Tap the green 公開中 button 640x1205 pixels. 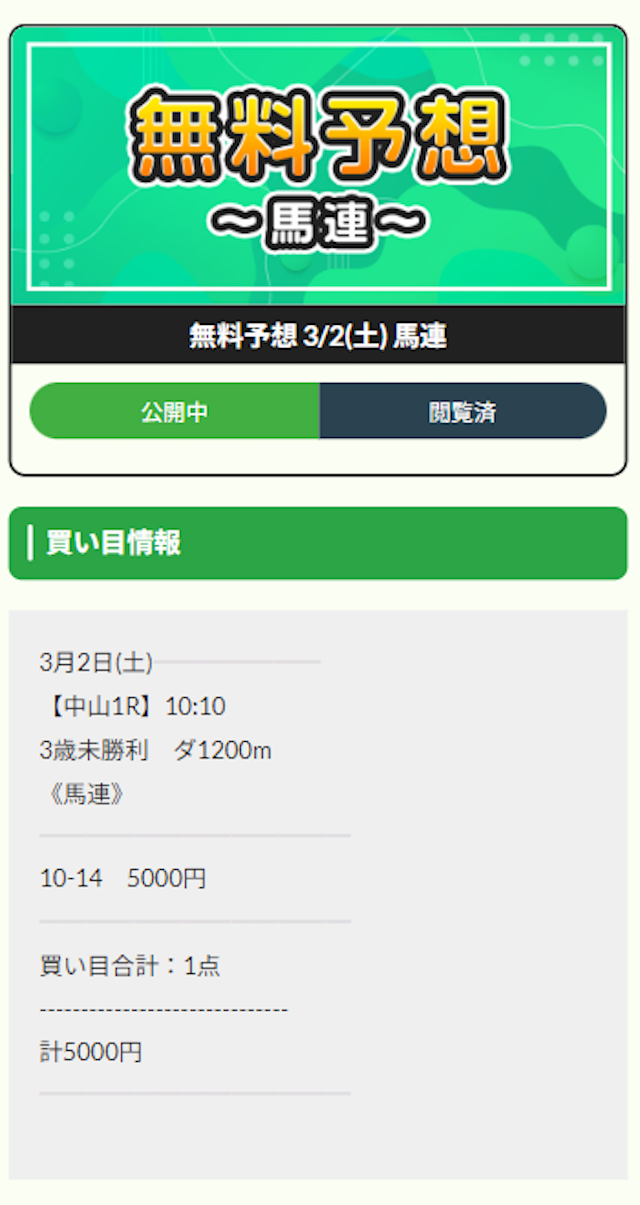tap(175, 411)
